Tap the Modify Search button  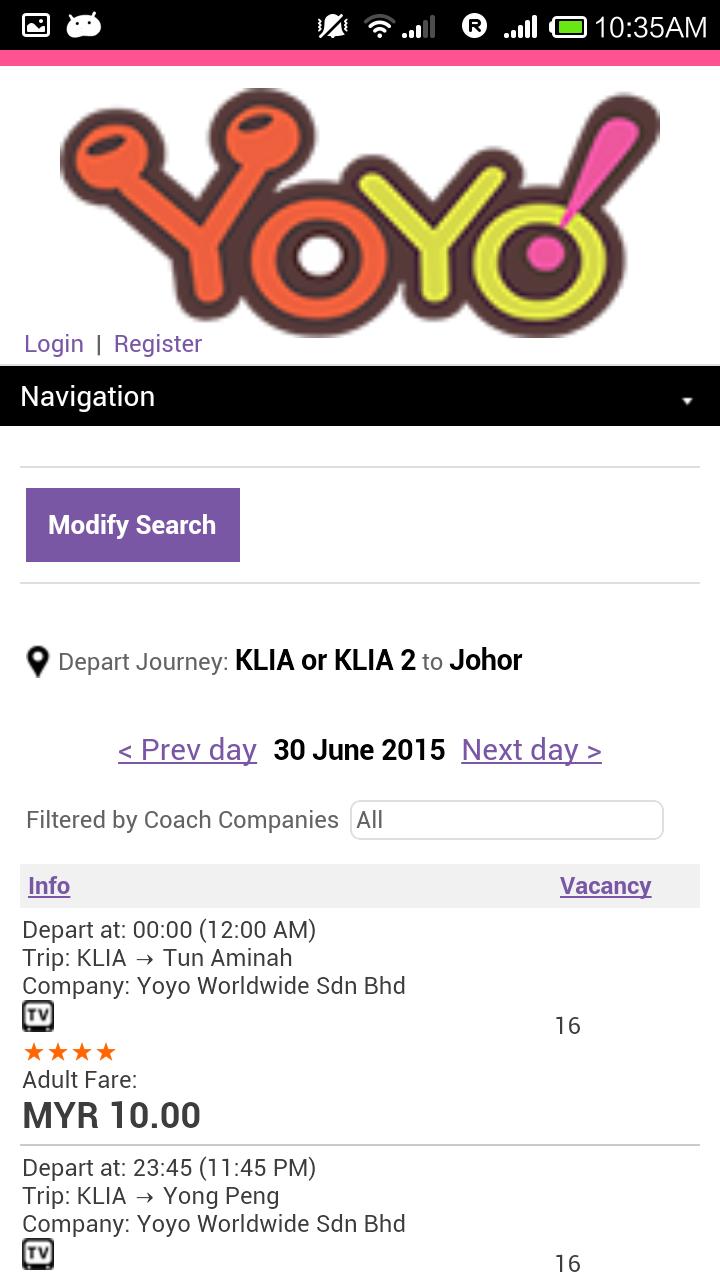[133, 525]
